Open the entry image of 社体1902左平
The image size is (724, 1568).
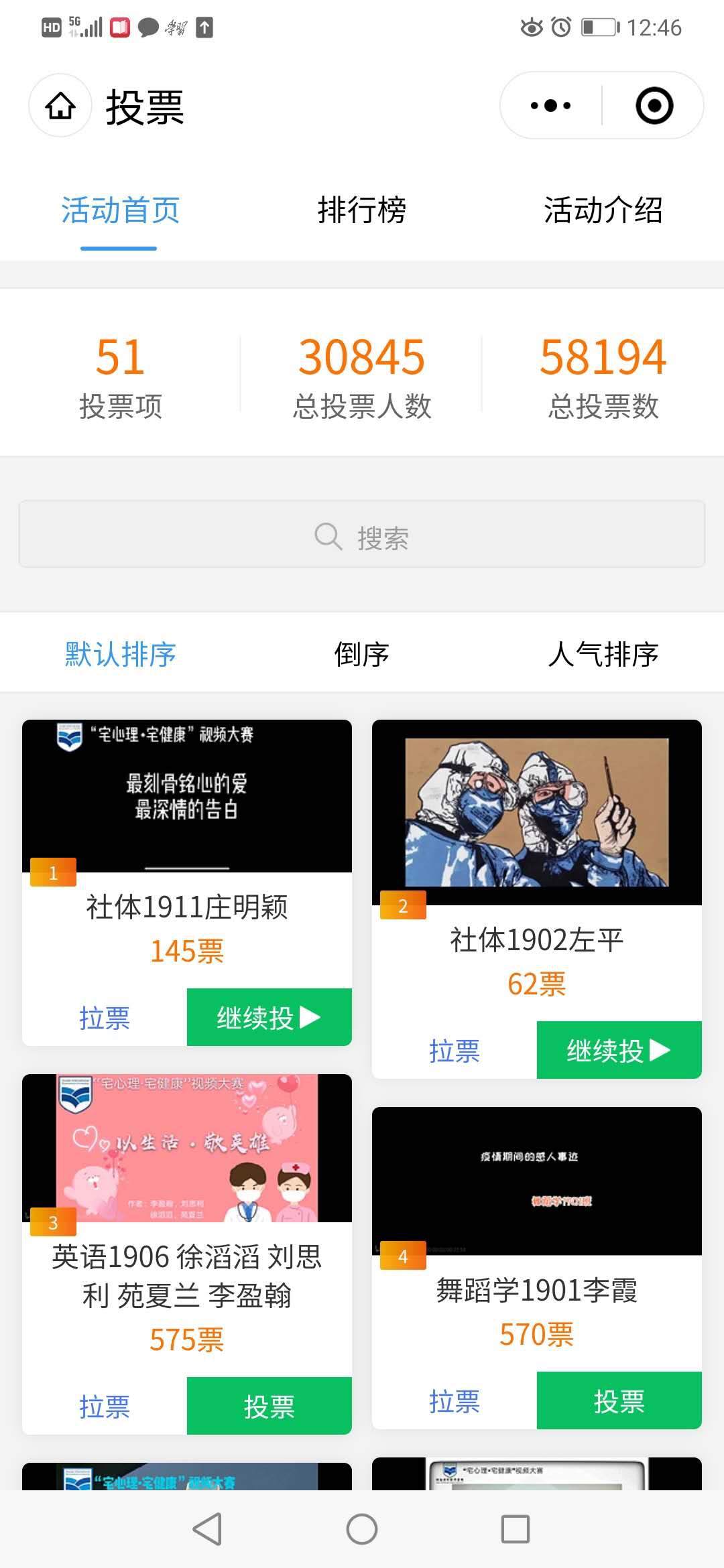pyautogui.click(x=536, y=811)
